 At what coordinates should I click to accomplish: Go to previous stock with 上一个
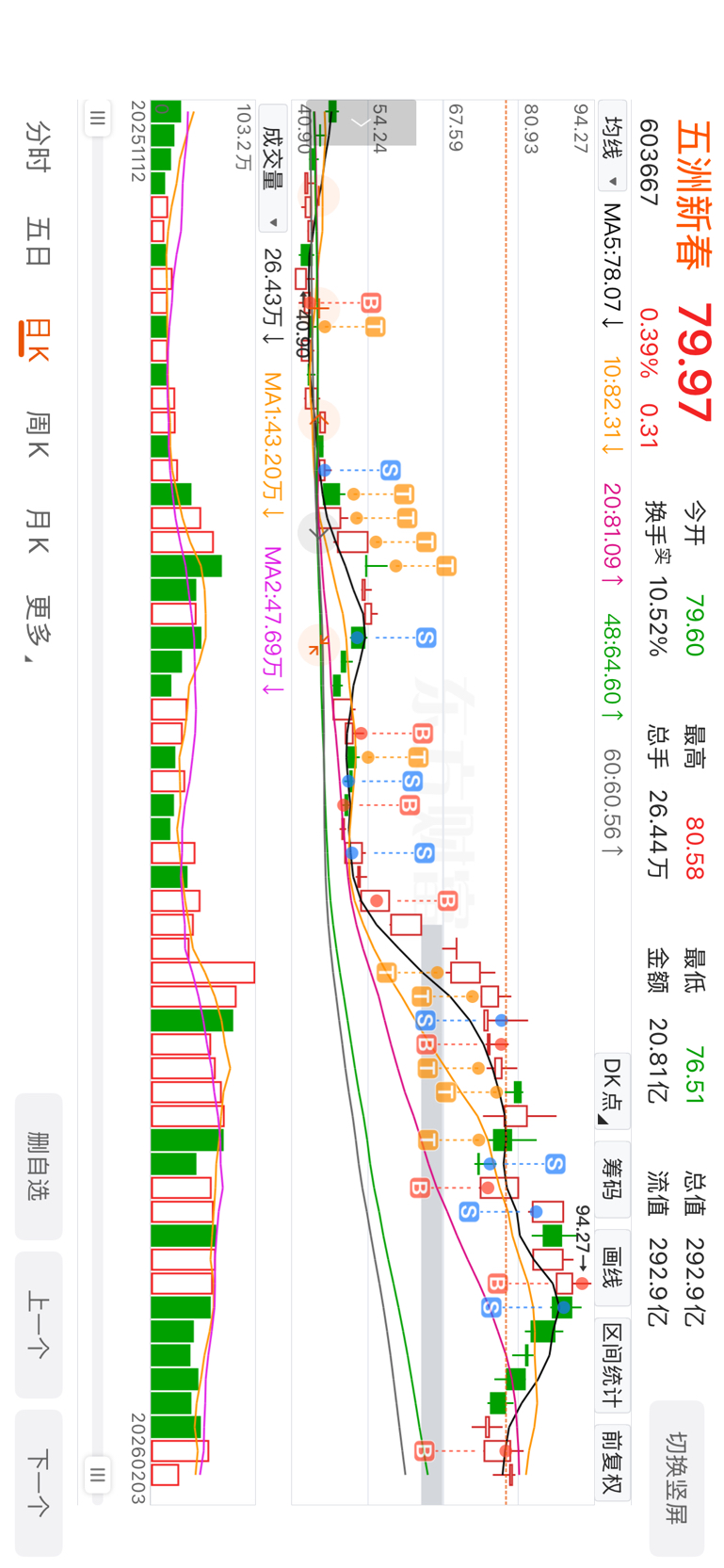point(39,1323)
